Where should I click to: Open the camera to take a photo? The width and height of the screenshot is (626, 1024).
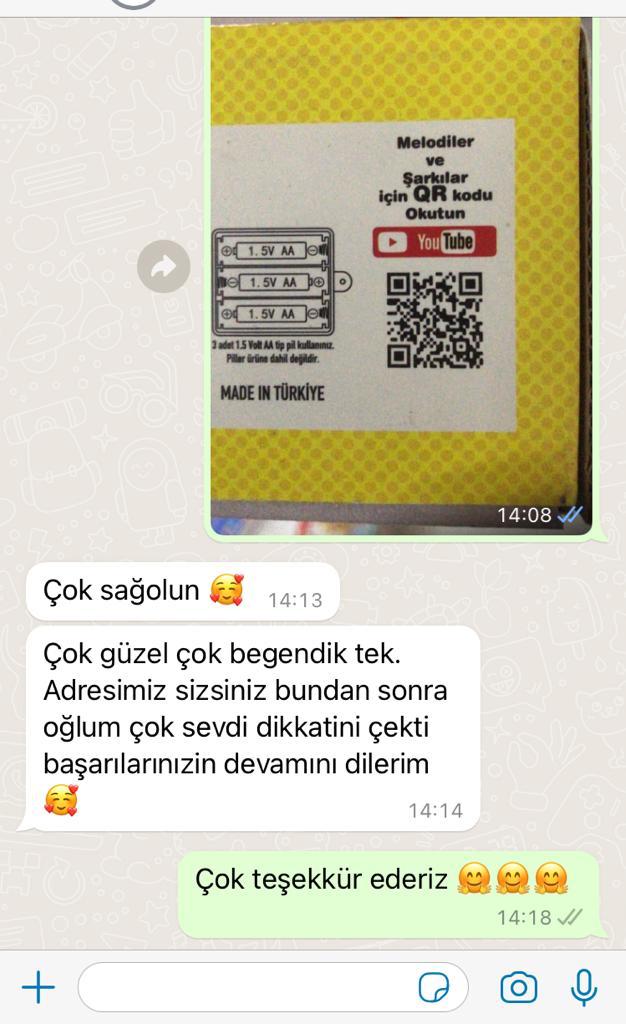coord(519,987)
